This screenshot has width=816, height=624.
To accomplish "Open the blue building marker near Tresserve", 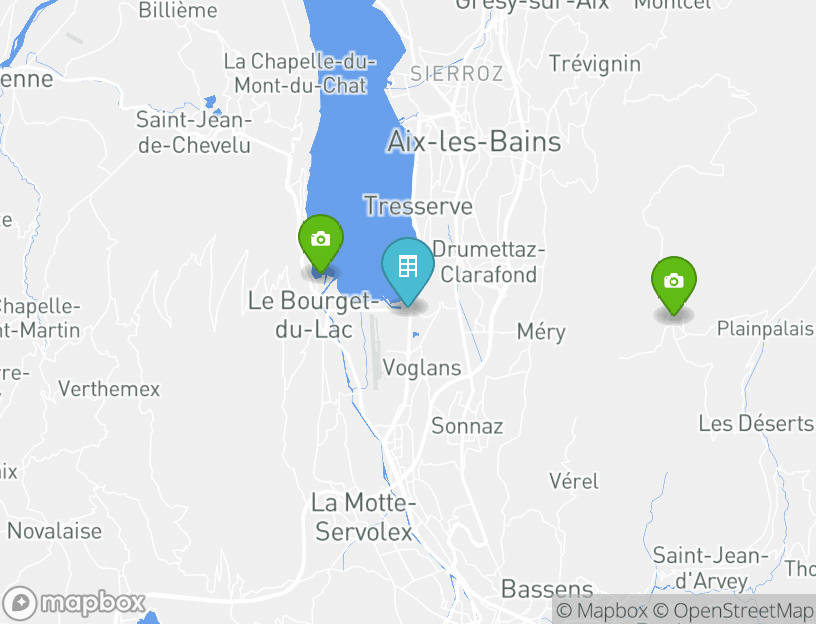I will [407, 267].
